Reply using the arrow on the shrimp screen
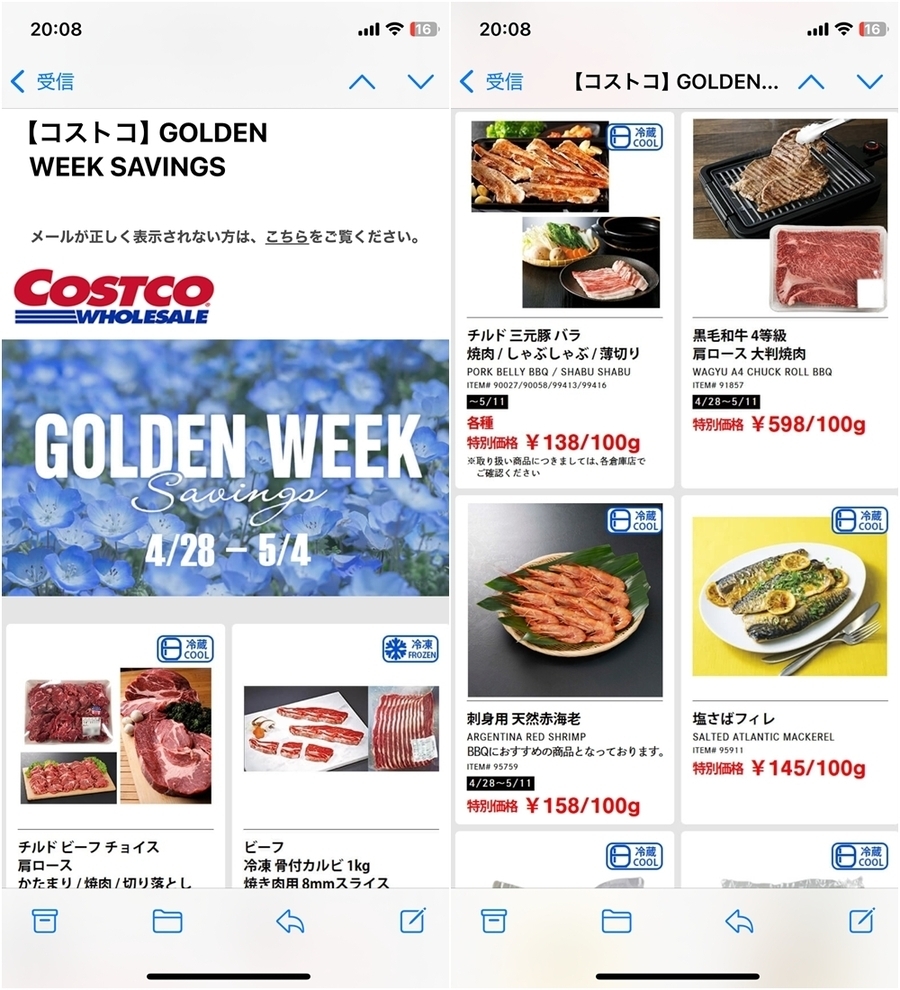This screenshot has height=990, width=900. (x=739, y=921)
